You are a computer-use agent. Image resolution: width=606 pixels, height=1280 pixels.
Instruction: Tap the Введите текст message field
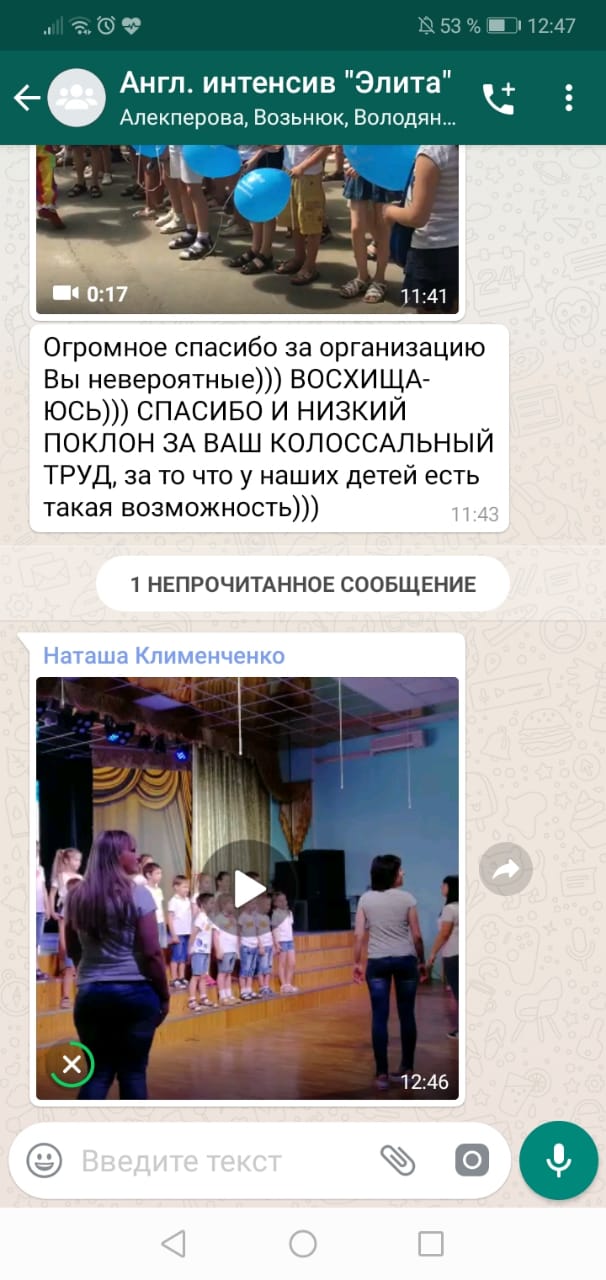220,1160
